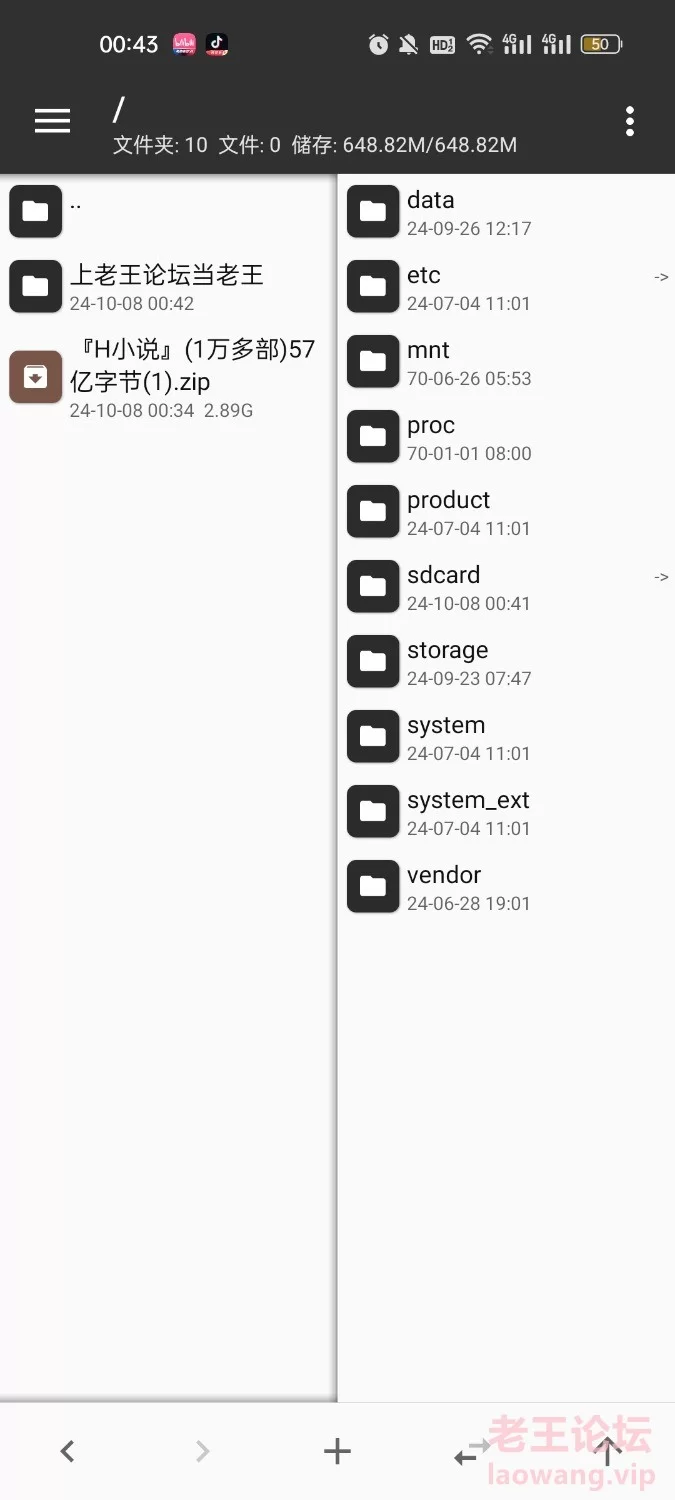Image resolution: width=675 pixels, height=1500 pixels.
Task: Open the sdcard folder
Action: 506,586
